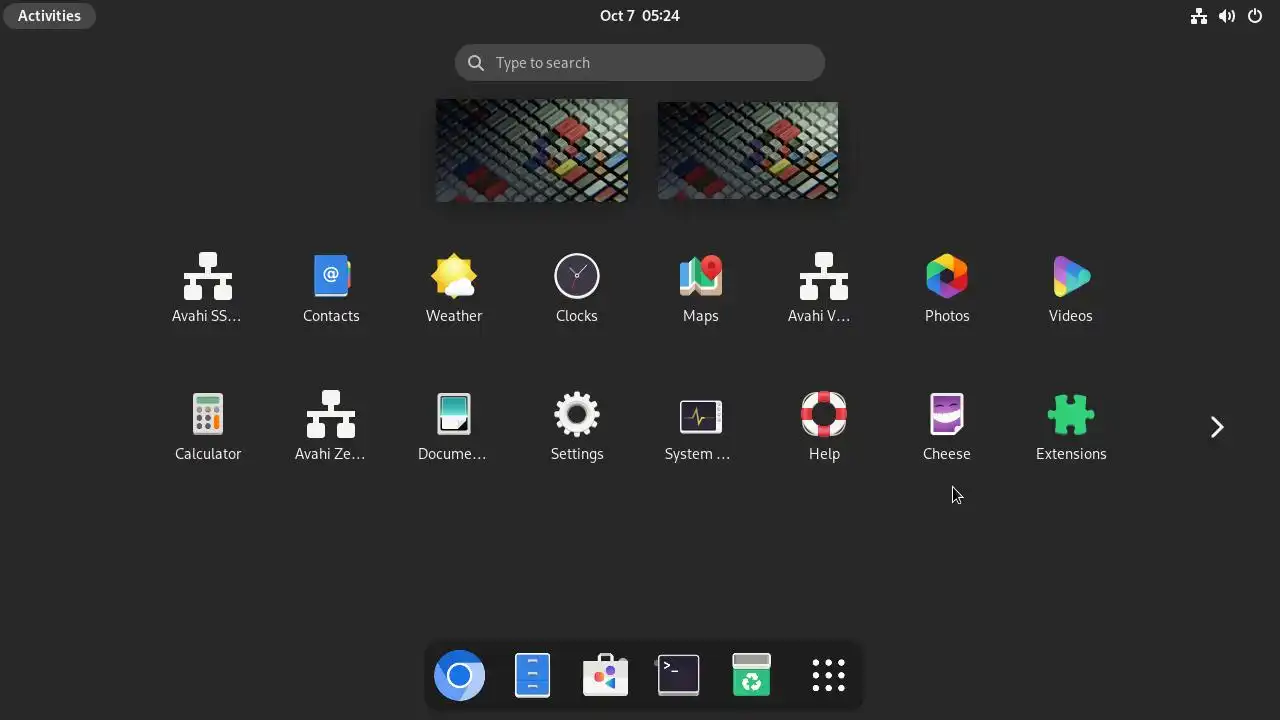Launch the Contacts app
Screen dimensions: 1280x720
pos(331,288)
